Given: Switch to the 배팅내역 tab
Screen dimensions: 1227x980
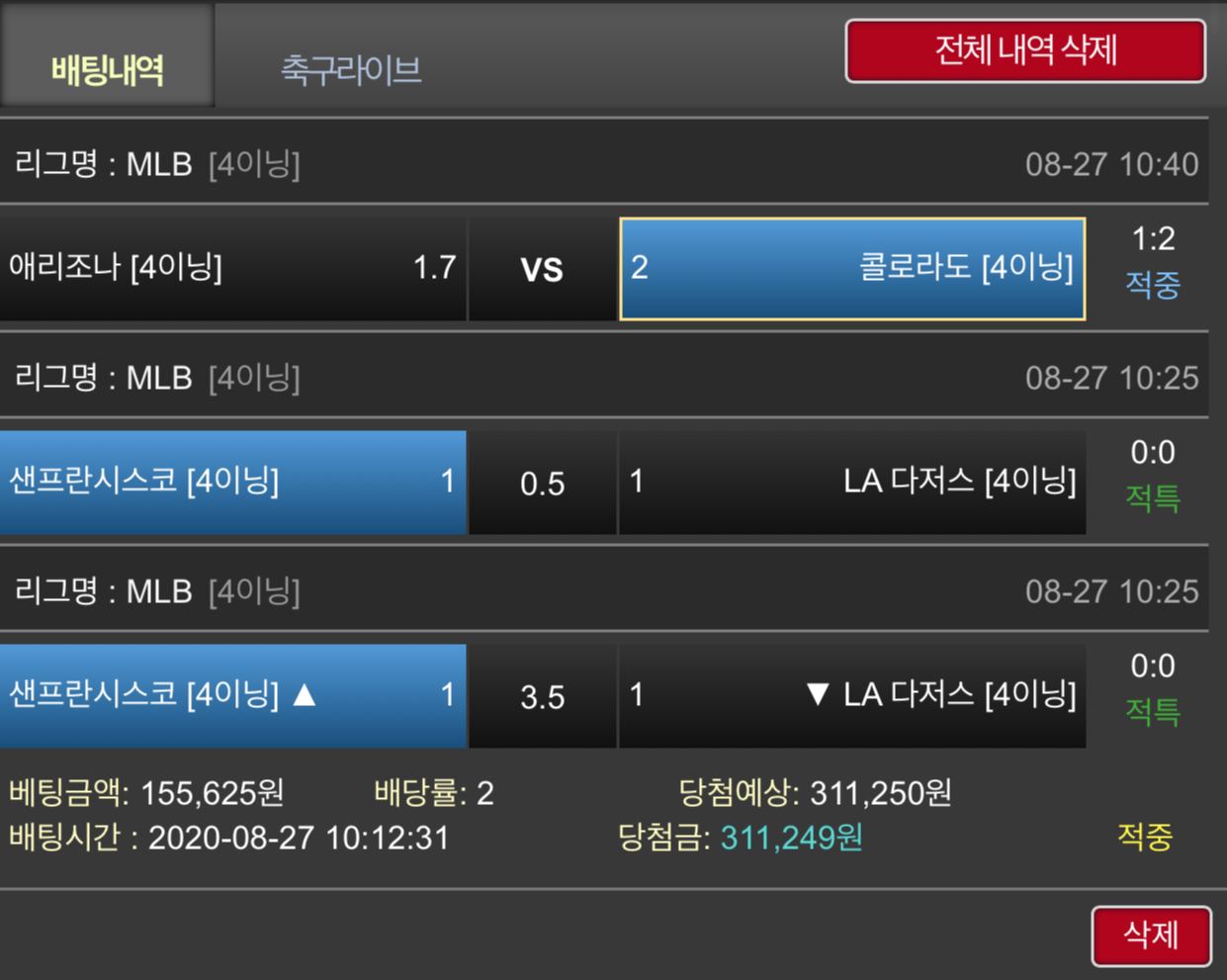Looking at the screenshot, I should (x=107, y=68).
